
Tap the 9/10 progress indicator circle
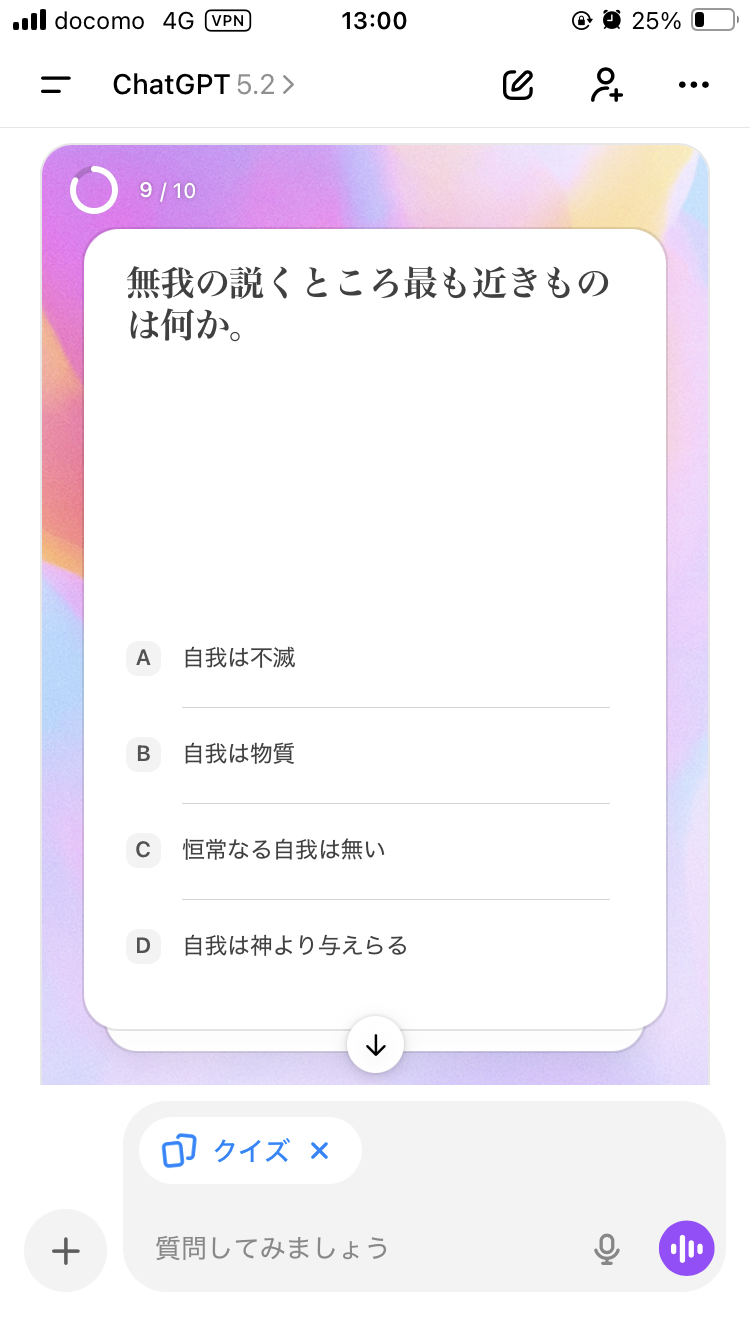coord(93,188)
